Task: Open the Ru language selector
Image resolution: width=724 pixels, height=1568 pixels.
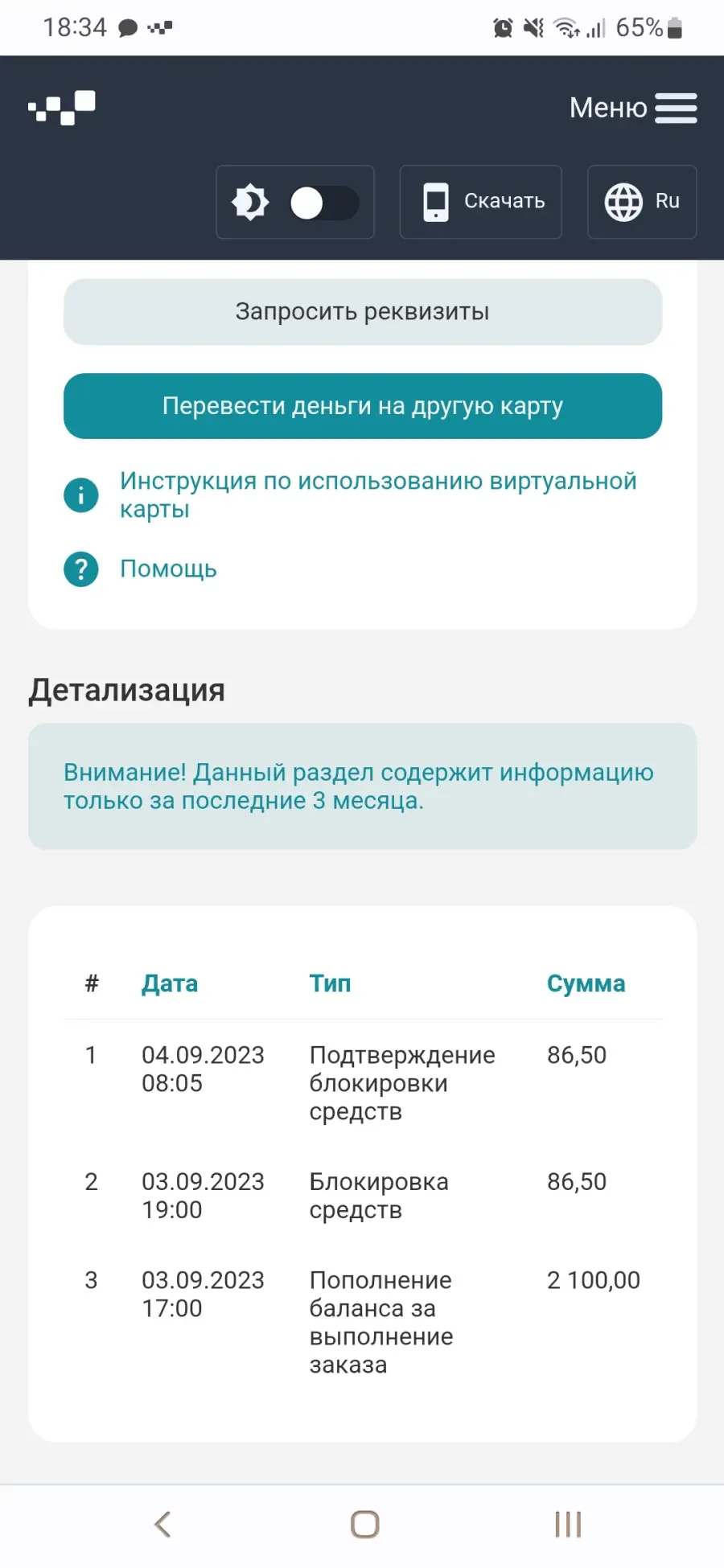Action: tap(642, 202)
